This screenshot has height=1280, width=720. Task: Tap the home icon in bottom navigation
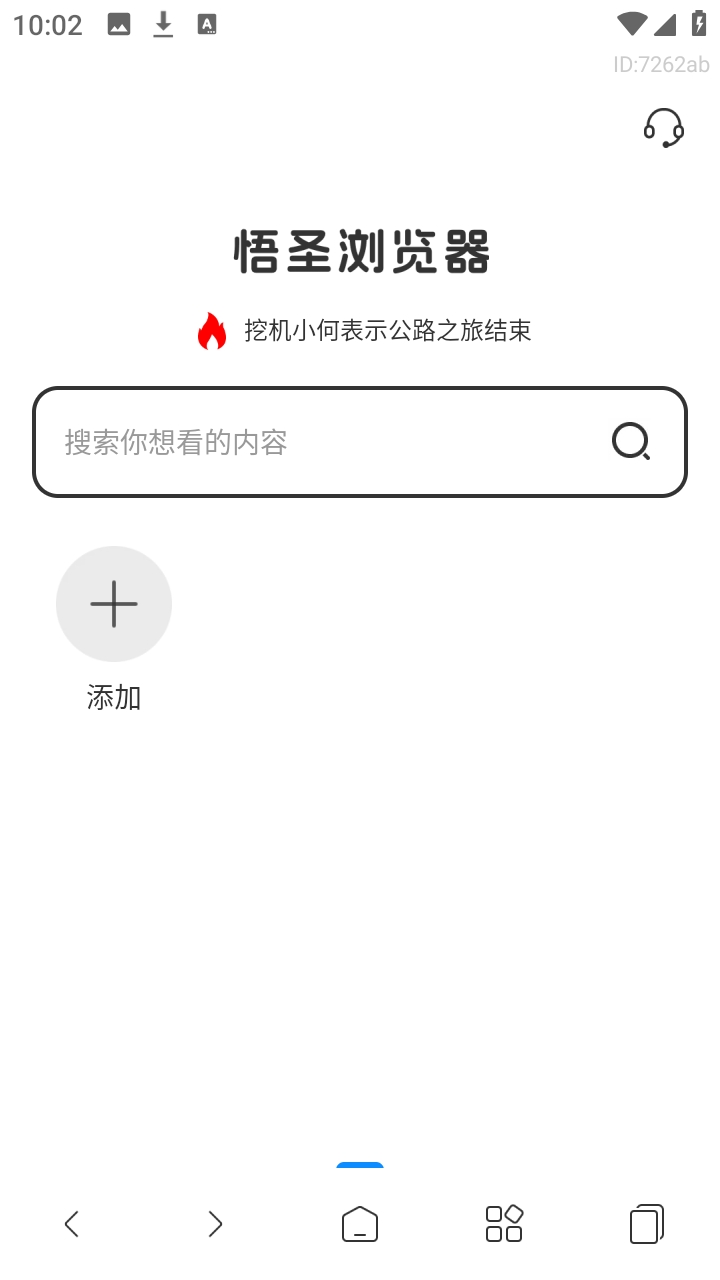[x=360, y=1223]
